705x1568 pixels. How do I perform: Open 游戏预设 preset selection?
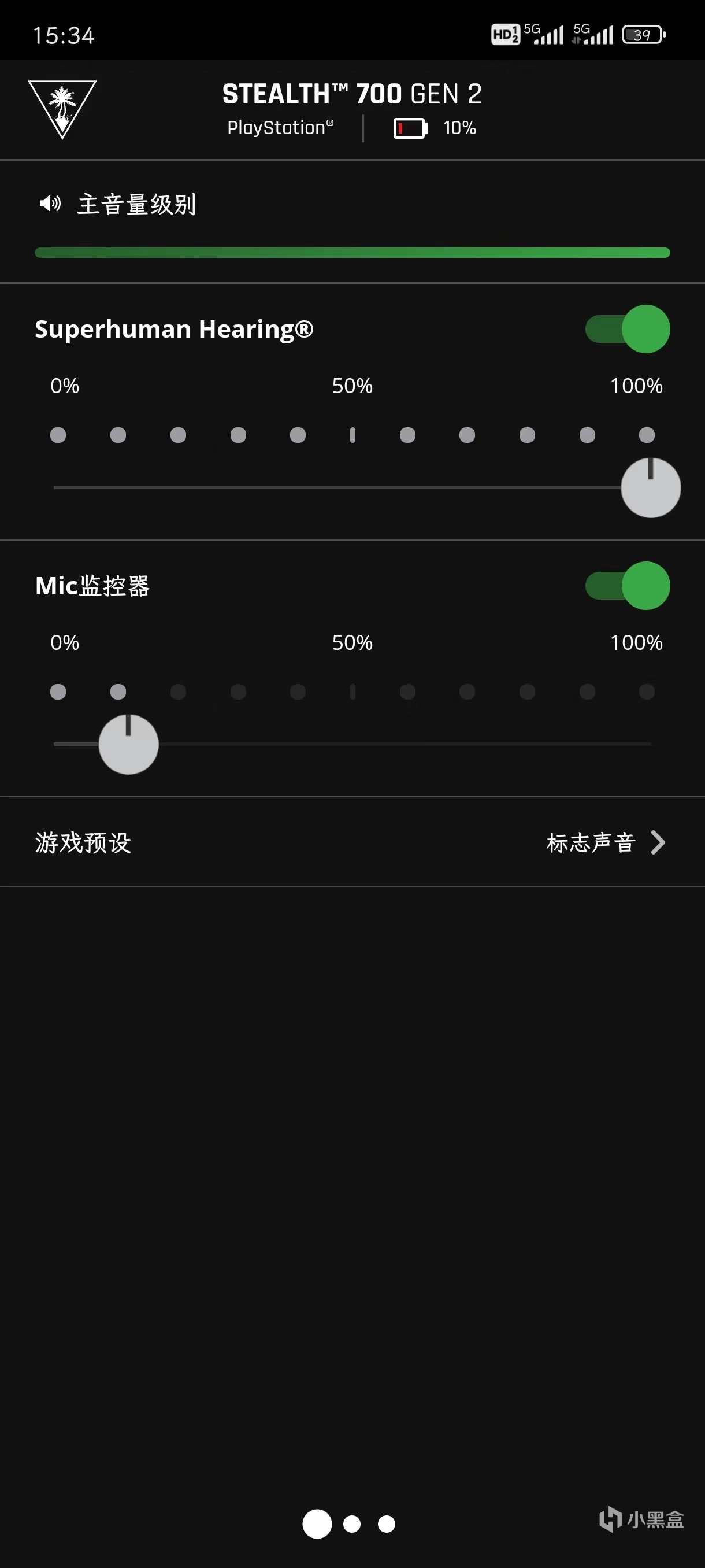(352, 842)
